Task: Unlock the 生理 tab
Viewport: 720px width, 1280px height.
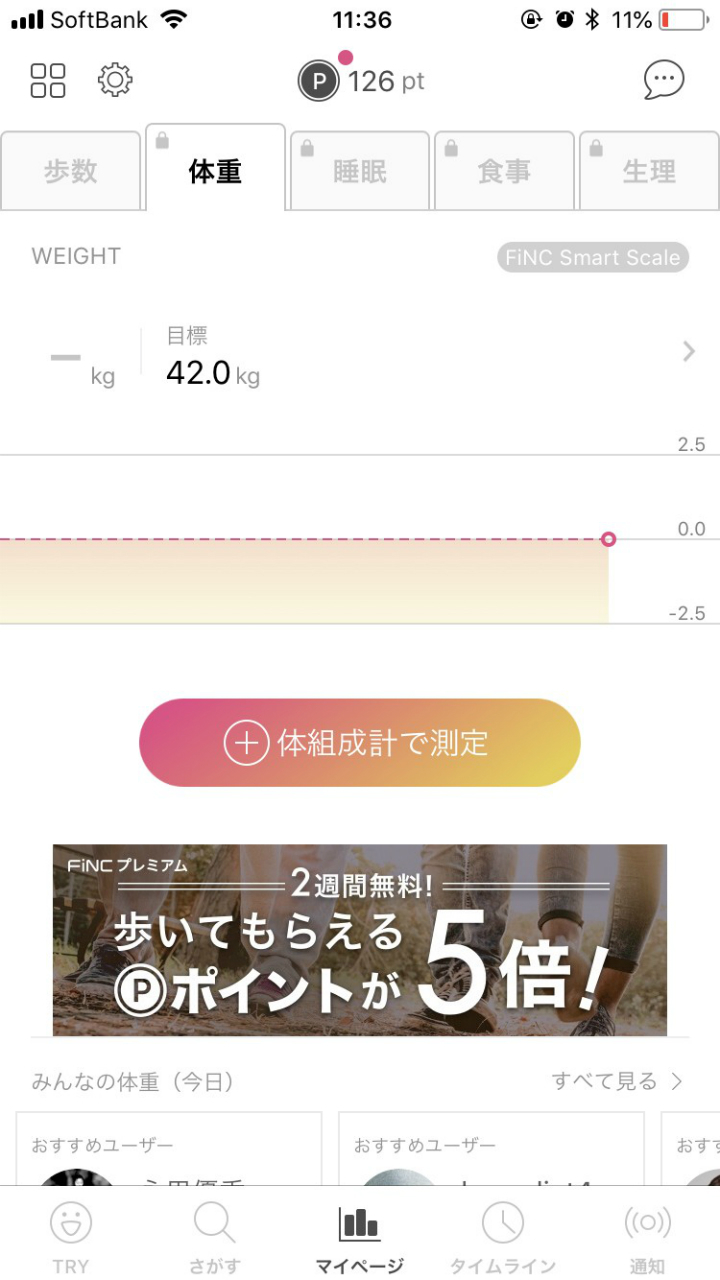Action: coord(649,170)
